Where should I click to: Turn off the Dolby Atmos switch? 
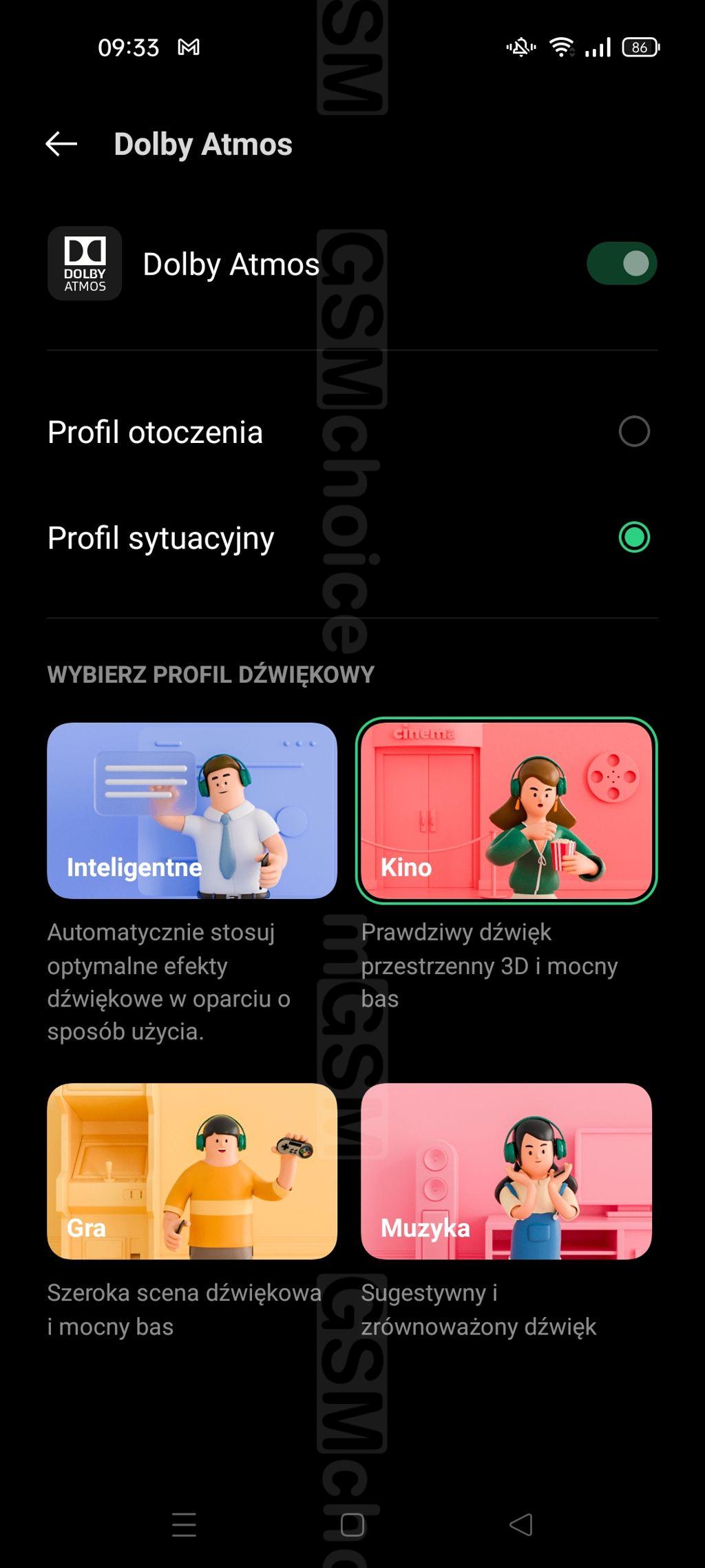[x=621, y=263]
